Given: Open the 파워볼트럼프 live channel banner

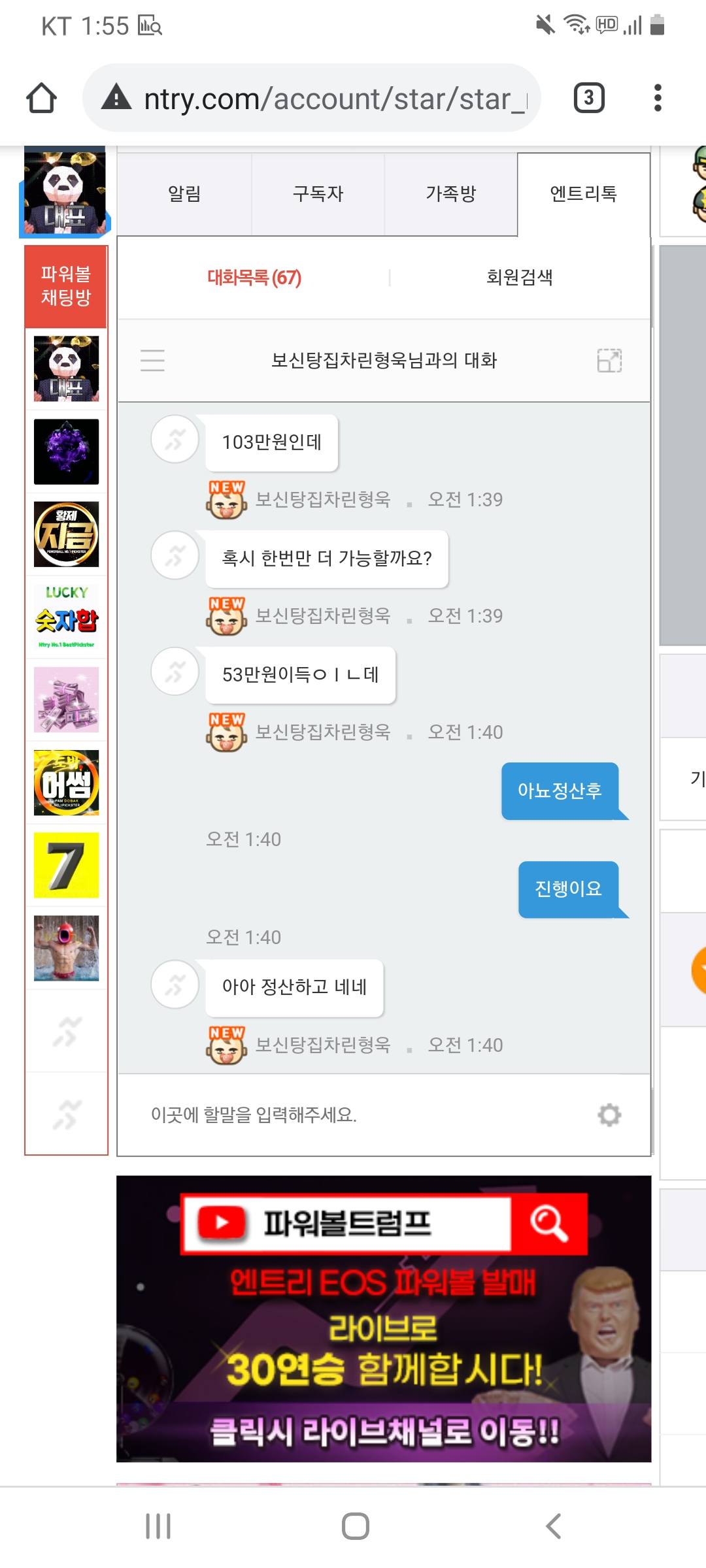Looking at the screenshot, I should pyautogui.click(x=384, y=1318).
